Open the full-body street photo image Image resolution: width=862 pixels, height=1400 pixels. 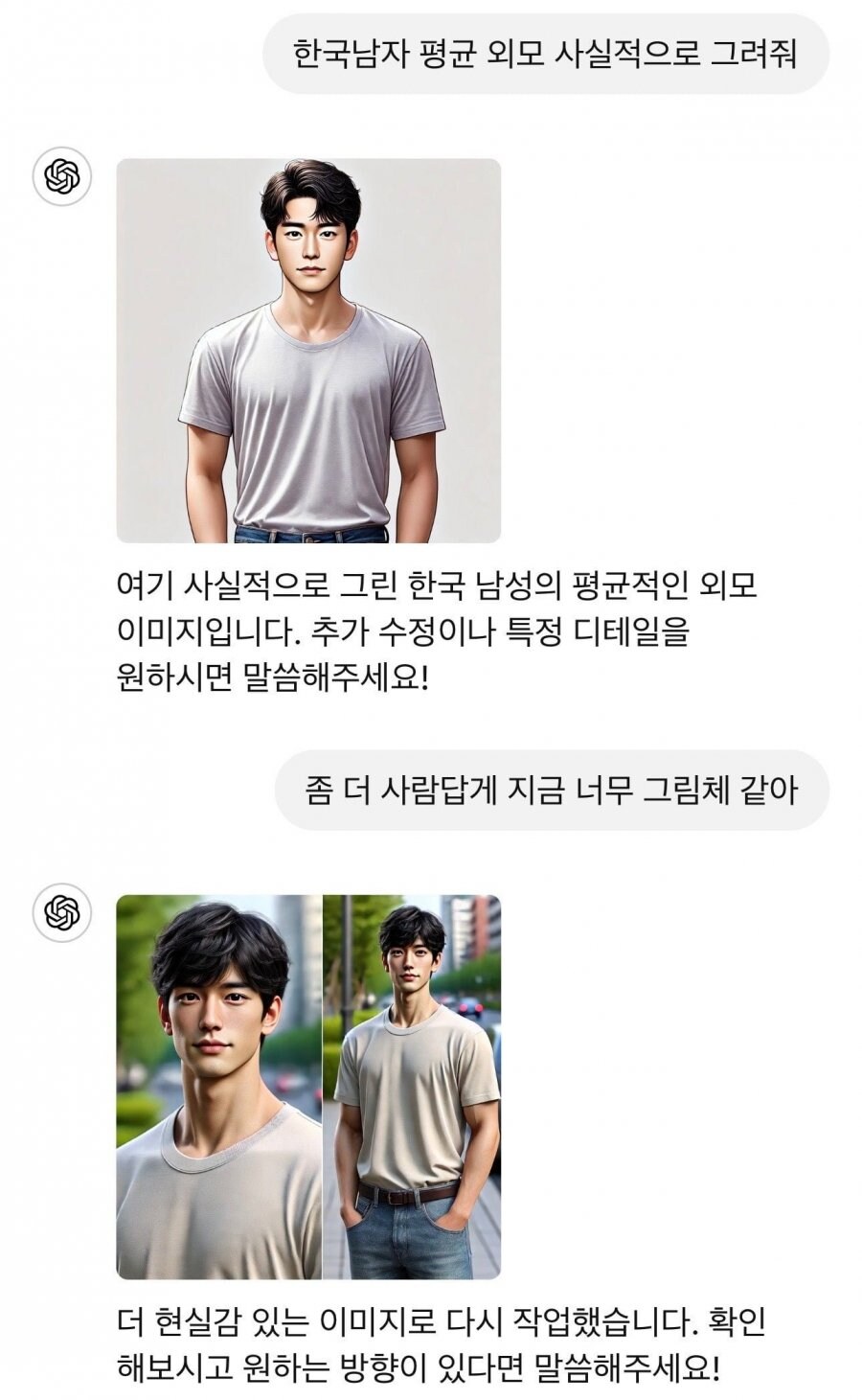coord(412,1088)
